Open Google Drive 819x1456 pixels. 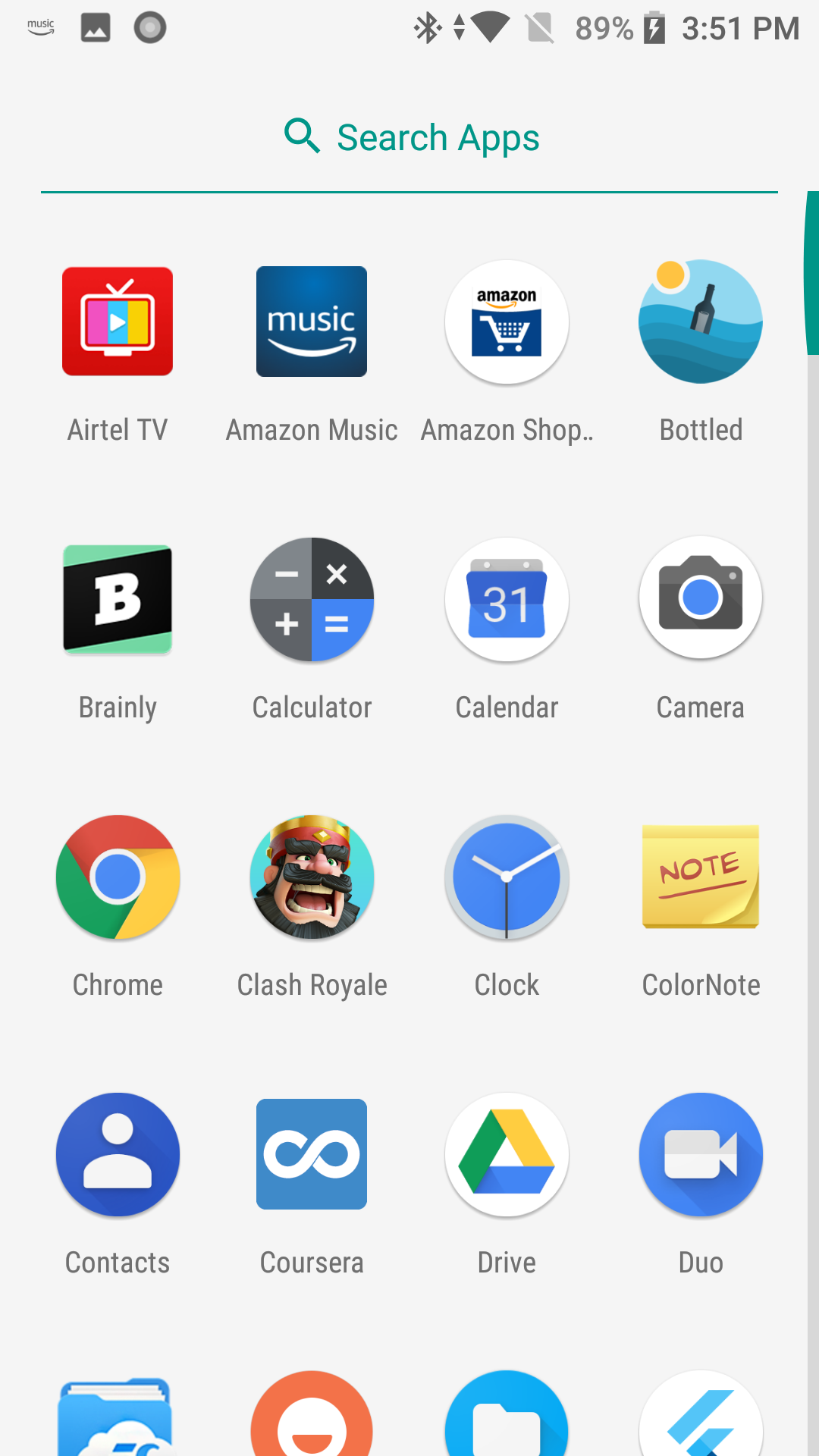(506, 1154)
